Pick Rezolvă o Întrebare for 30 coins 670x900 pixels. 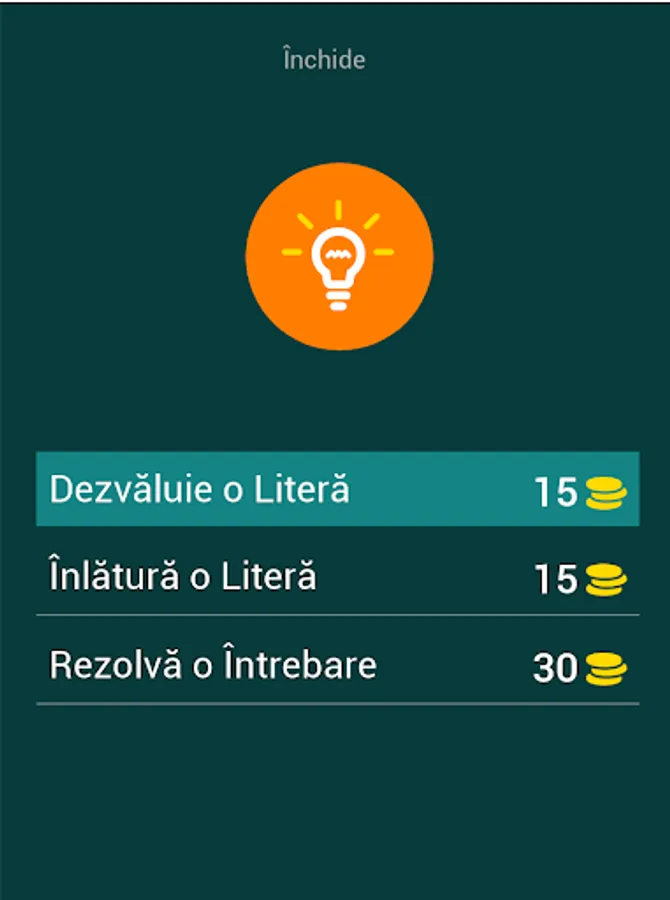click(337, 666)
